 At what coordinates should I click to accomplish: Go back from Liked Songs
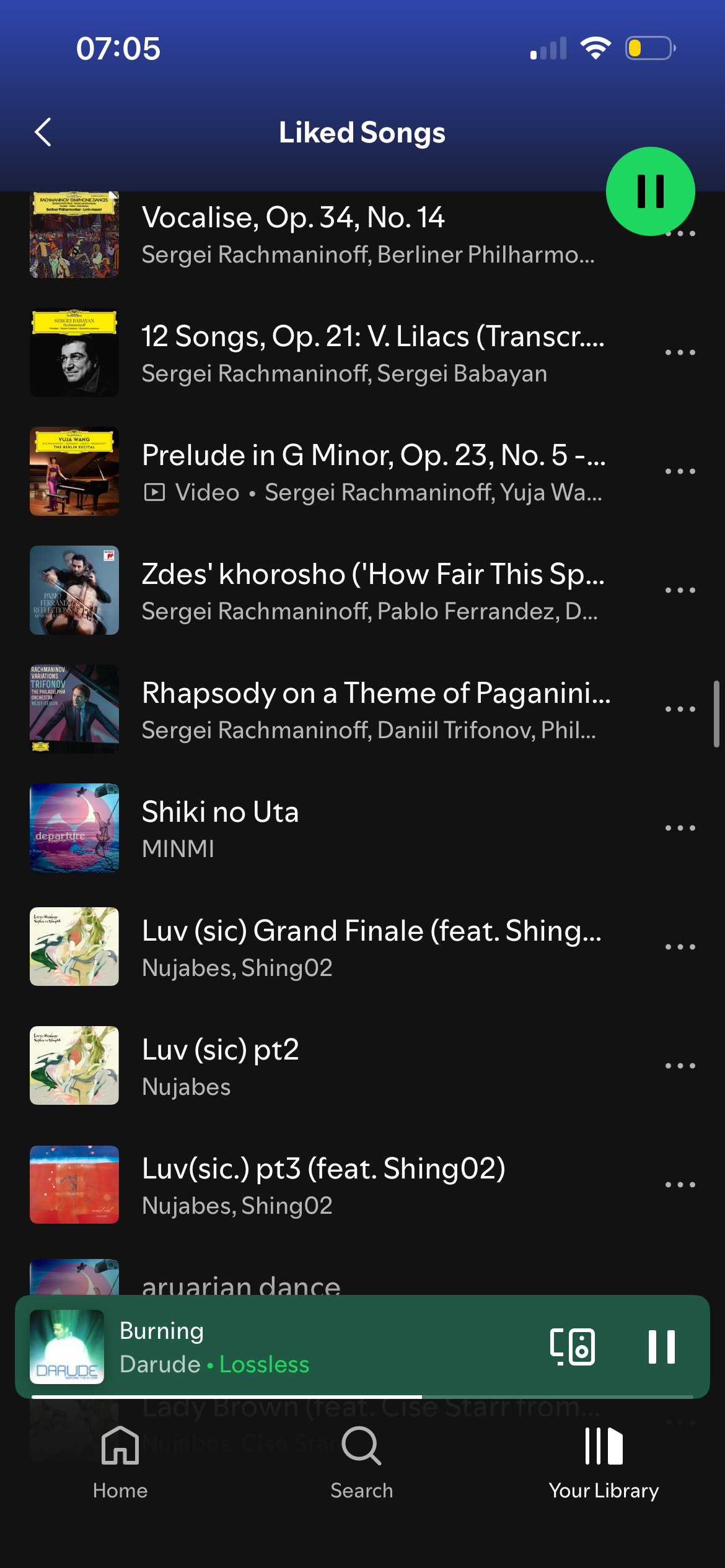[x=43, y=132]
